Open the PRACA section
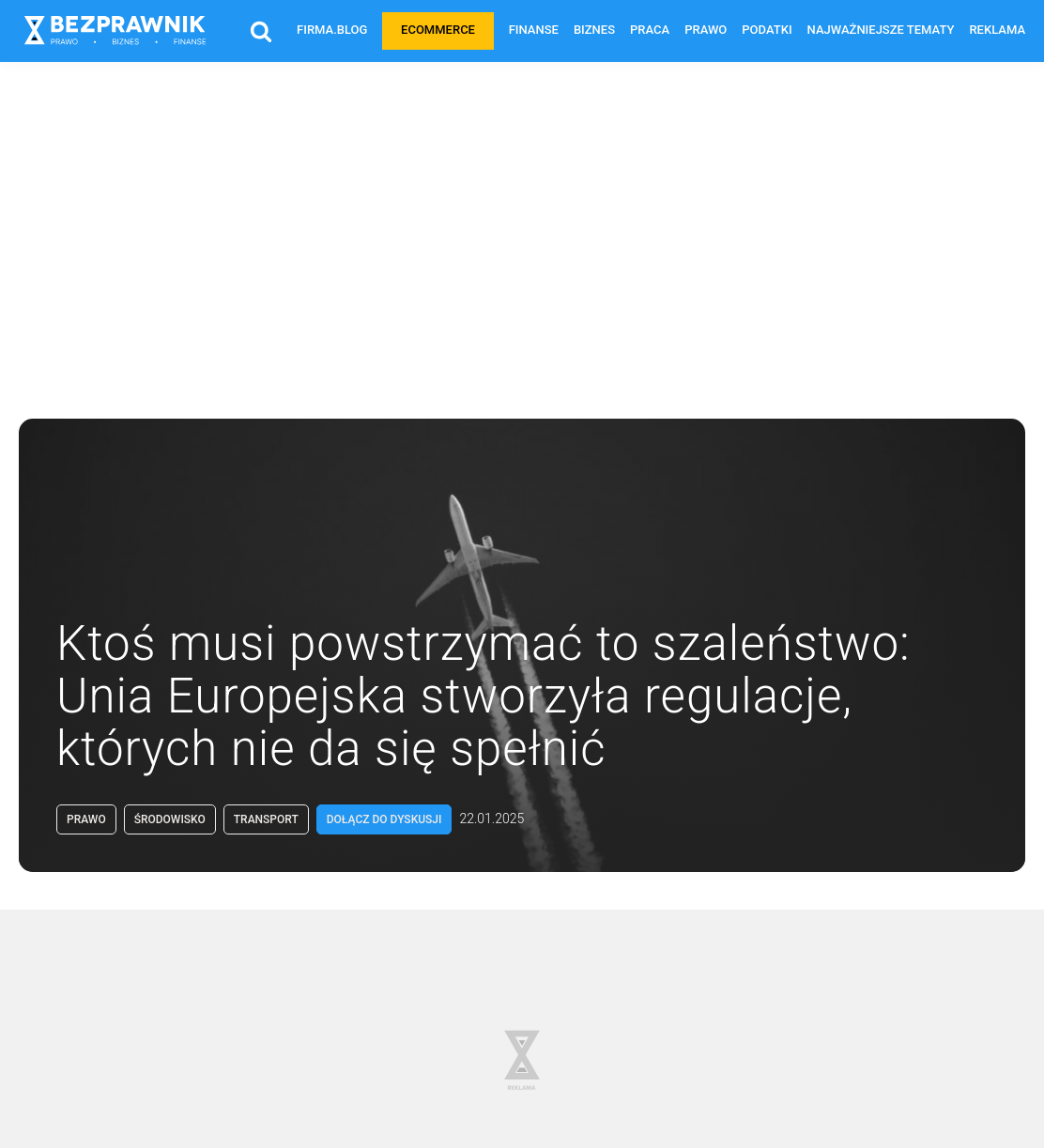 tap(650, 30)
